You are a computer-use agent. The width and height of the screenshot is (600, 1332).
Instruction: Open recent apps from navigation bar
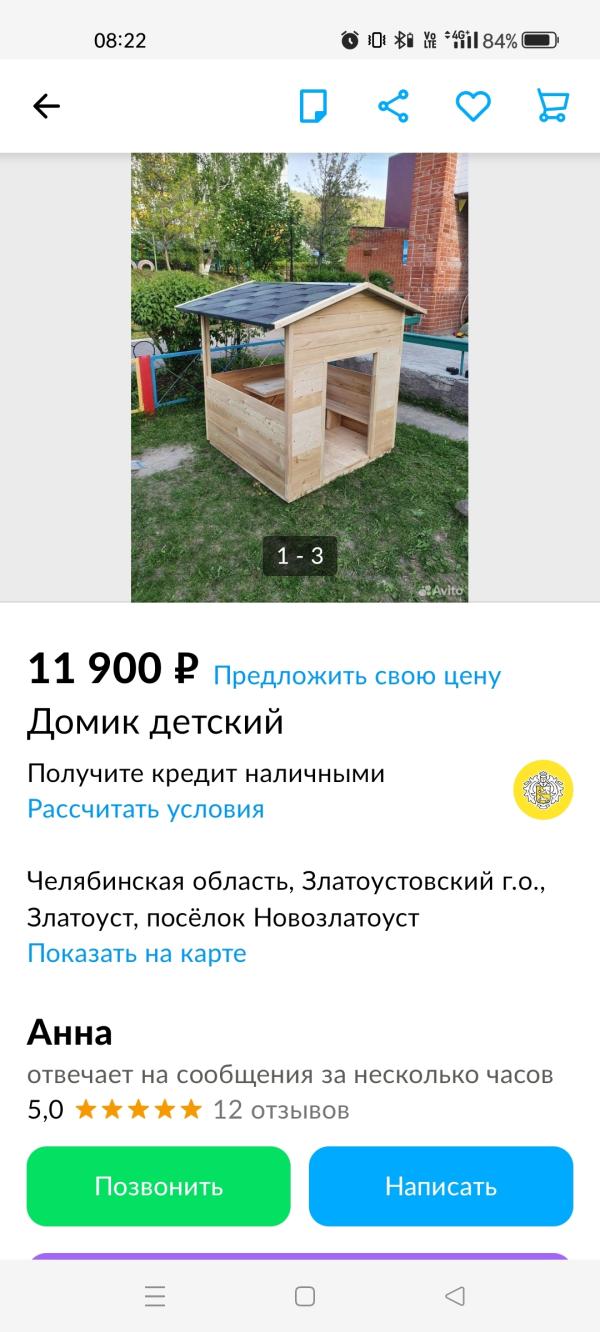pyautogui.click(x=155, y=1297)
